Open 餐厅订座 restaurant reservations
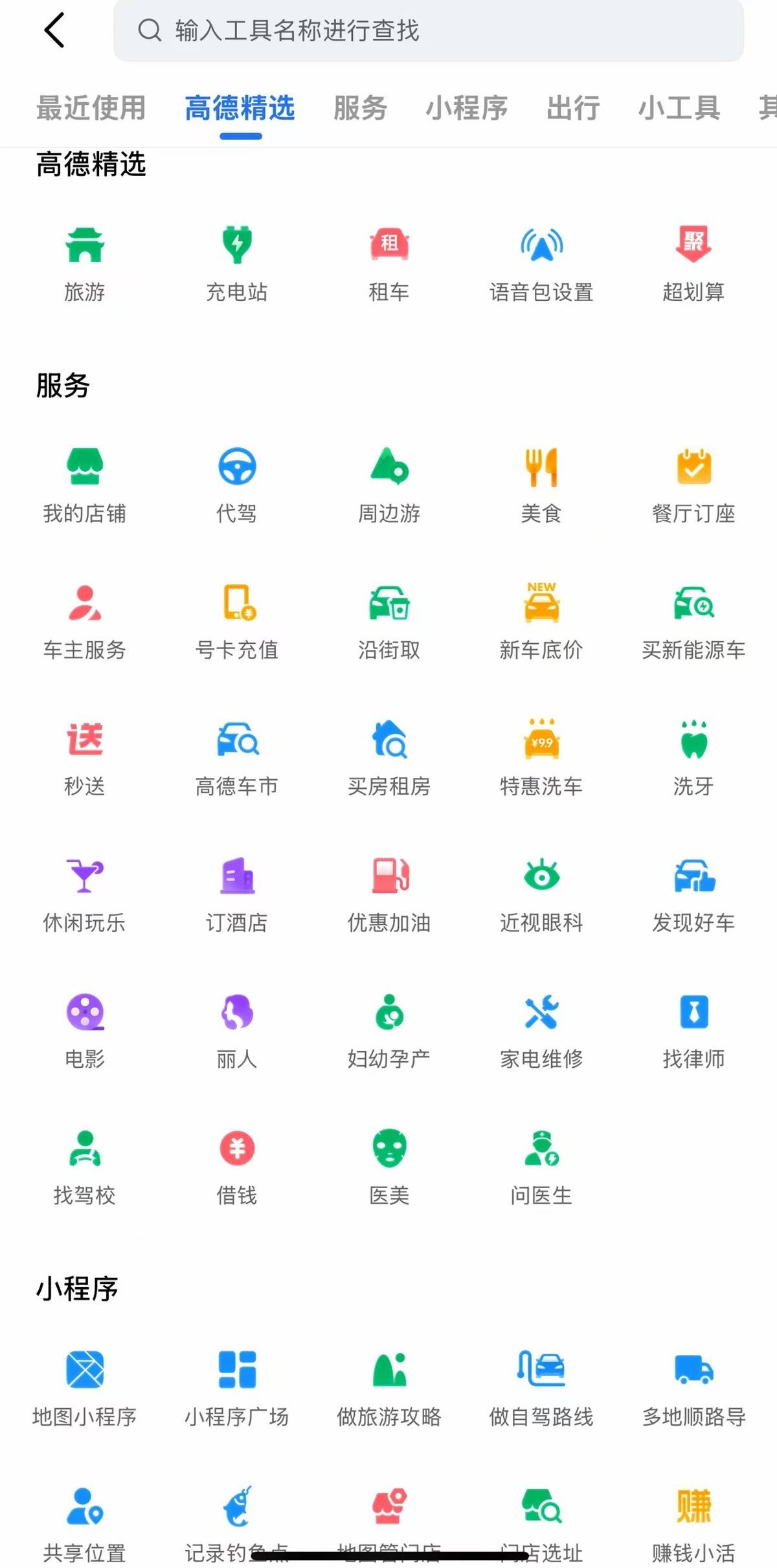Image resolution: width=777 pixels, height=1568 pixels. [693, 485]
